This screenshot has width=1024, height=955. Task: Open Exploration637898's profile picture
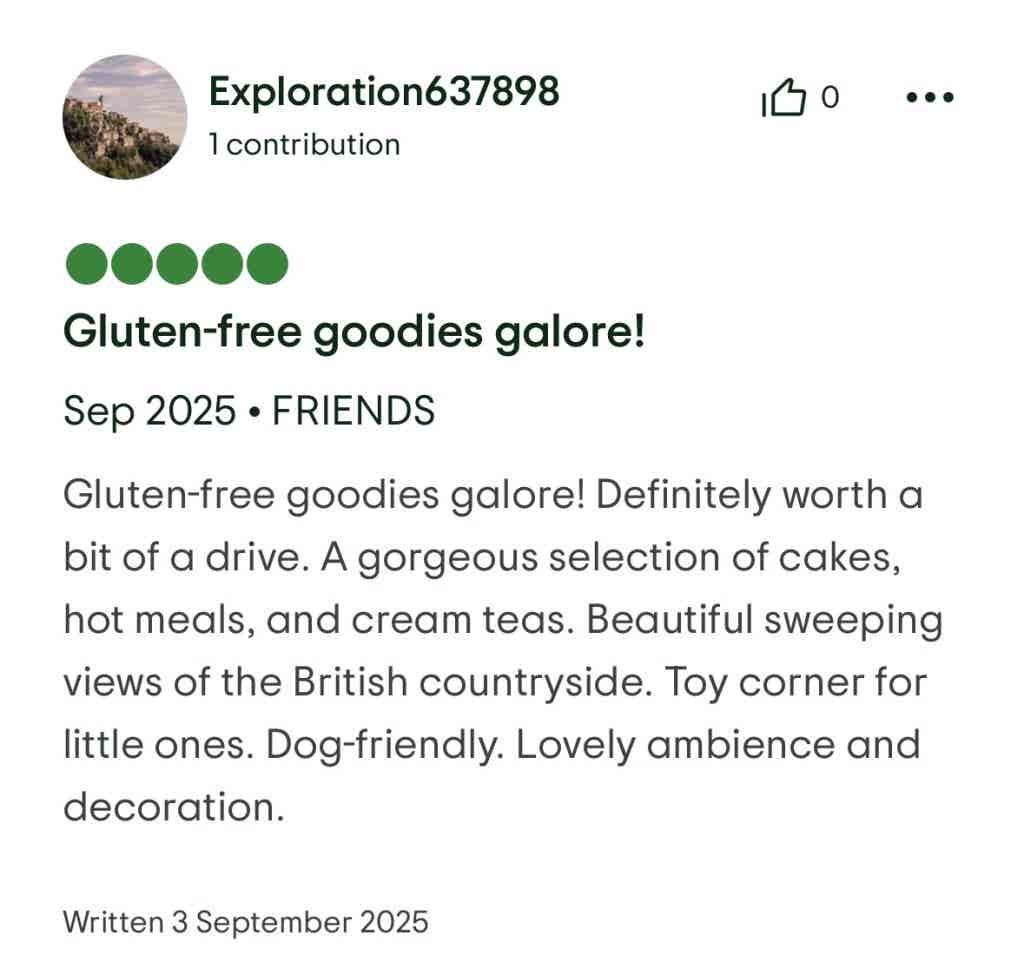point(124,118)
